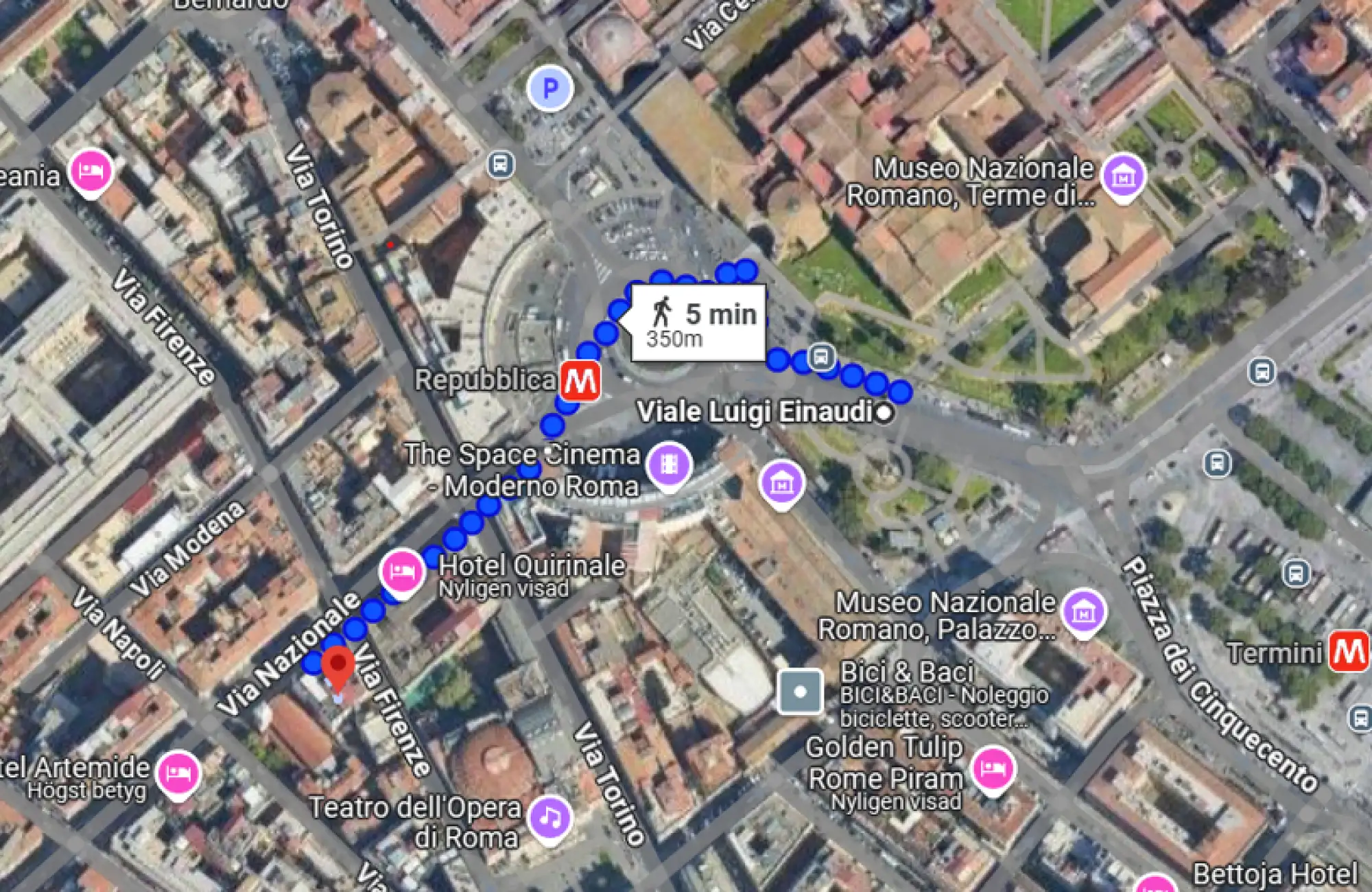Screen dimensions: 1372x892
Task: Select the Hotel Quirinale marker
Action: pos(402,572)
